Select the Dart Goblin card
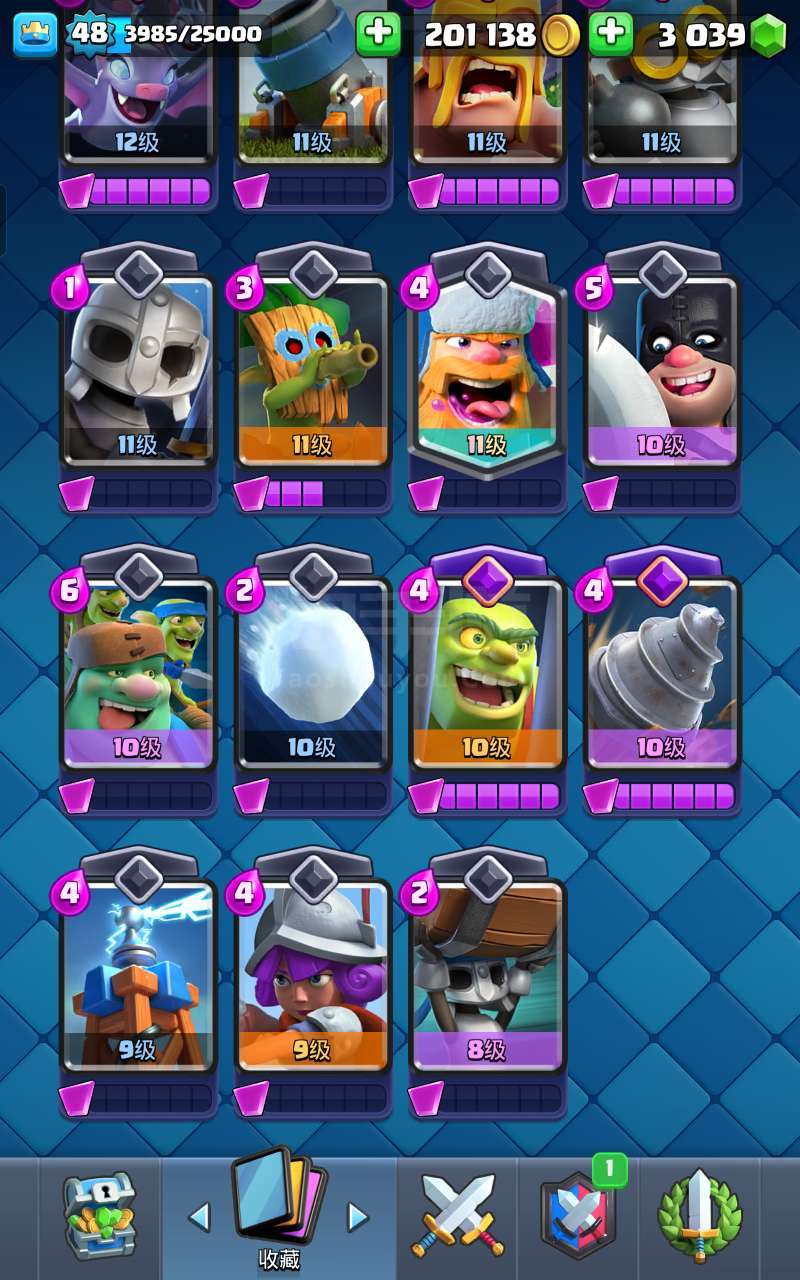This screenshot has height=1280, width=800. pyautogui.click(x=313, y=372)
